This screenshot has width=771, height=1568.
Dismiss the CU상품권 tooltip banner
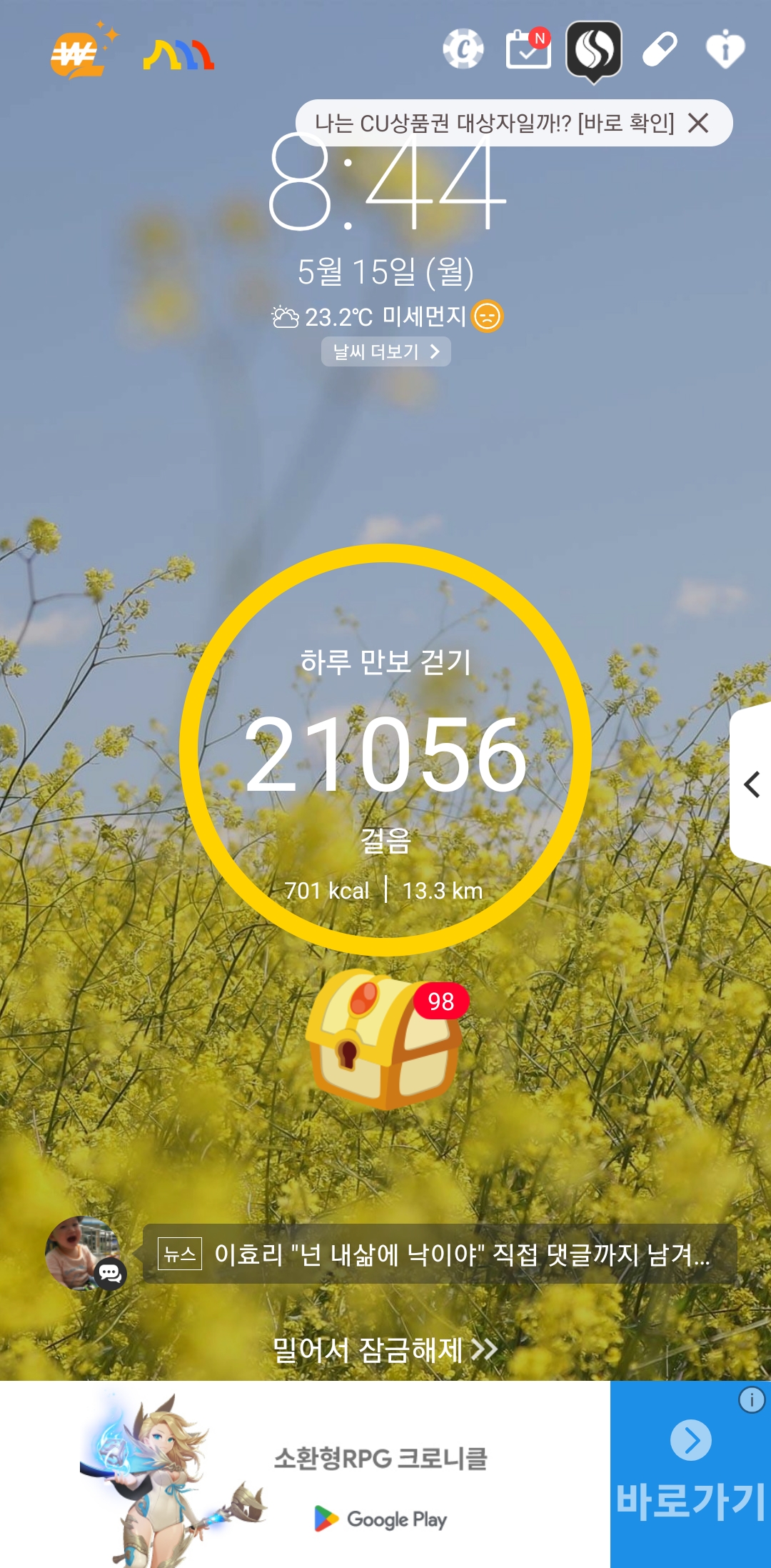[698, 123]
